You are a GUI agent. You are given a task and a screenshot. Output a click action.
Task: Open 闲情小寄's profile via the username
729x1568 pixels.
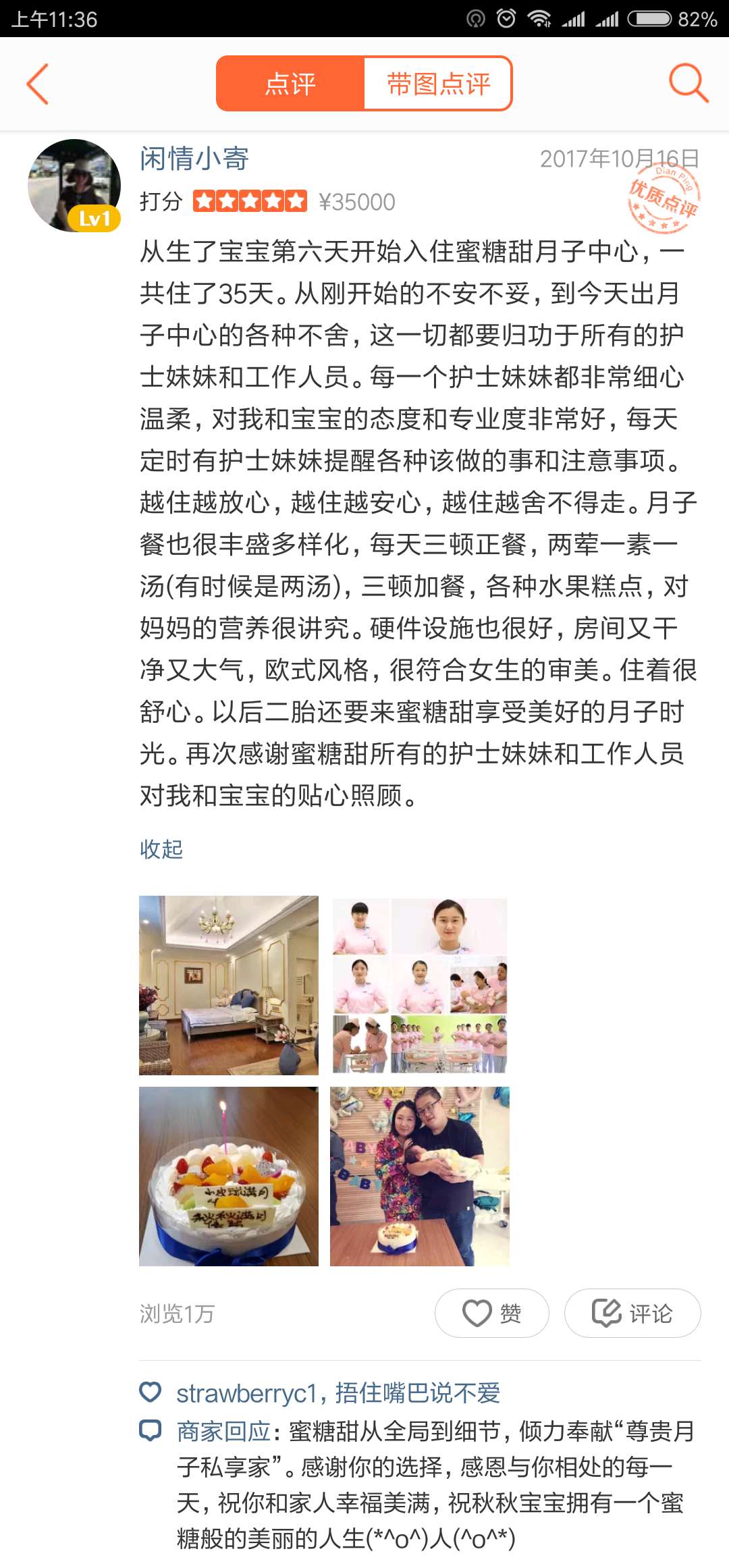(194, 159)
